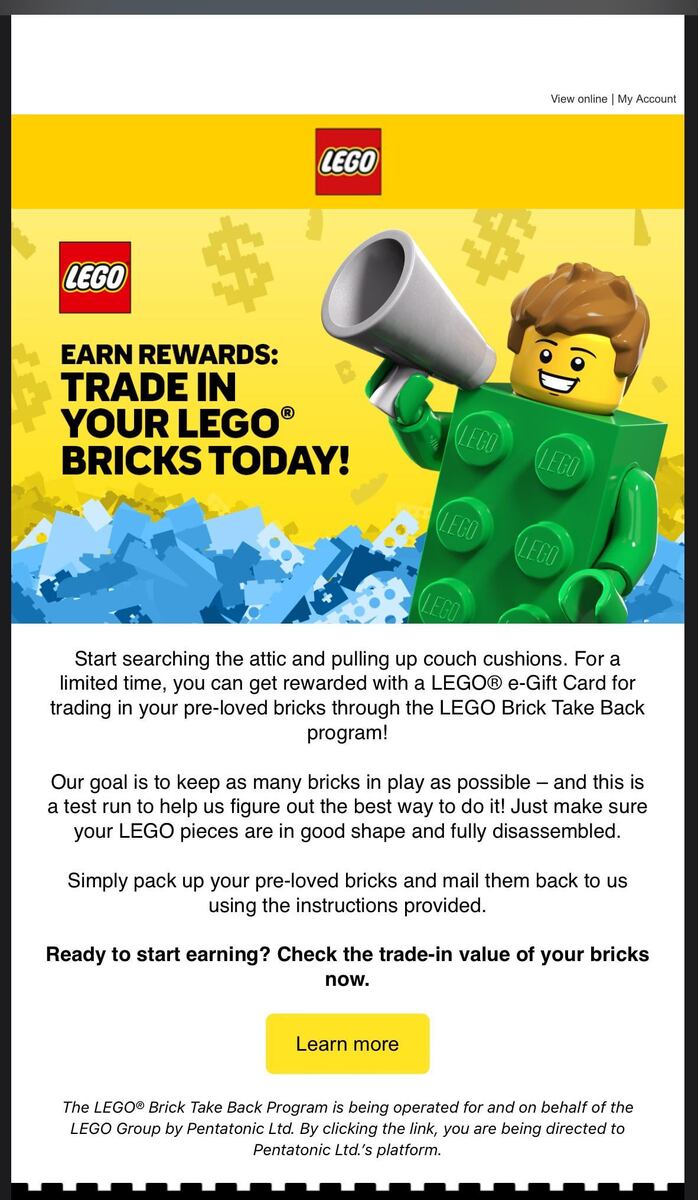698x1200 pixels.
Task: Tap the yellow Learn more button
Action: tap(347, 1044)
